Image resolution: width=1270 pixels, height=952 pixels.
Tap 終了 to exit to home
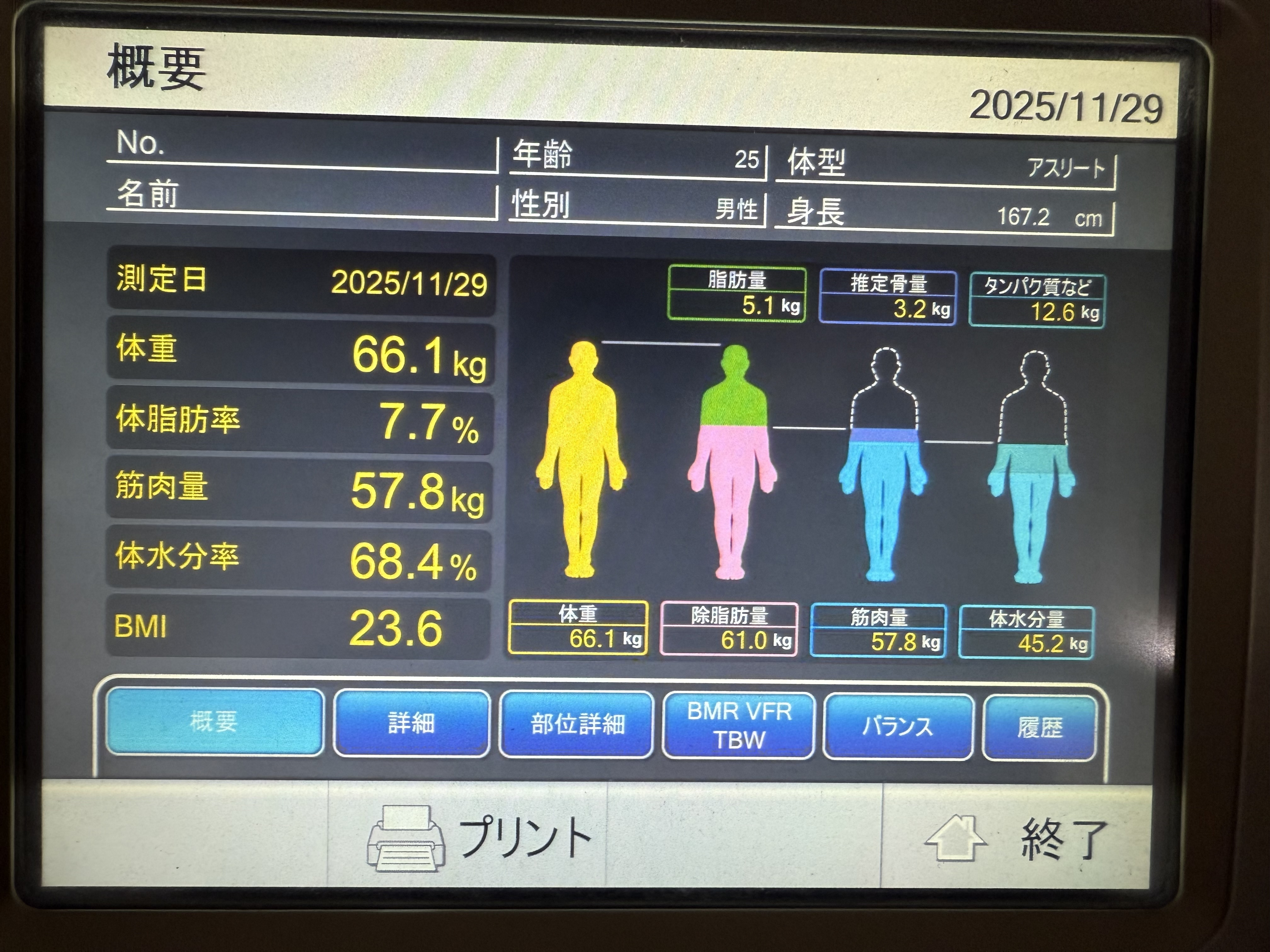1016,840
